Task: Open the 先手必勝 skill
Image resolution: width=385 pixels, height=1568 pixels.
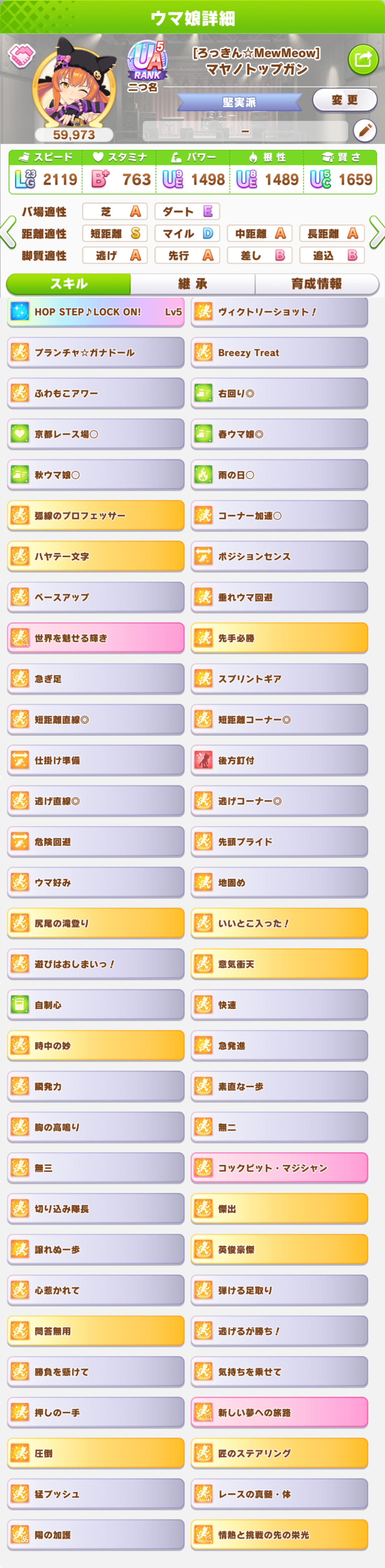Action: 279,638
